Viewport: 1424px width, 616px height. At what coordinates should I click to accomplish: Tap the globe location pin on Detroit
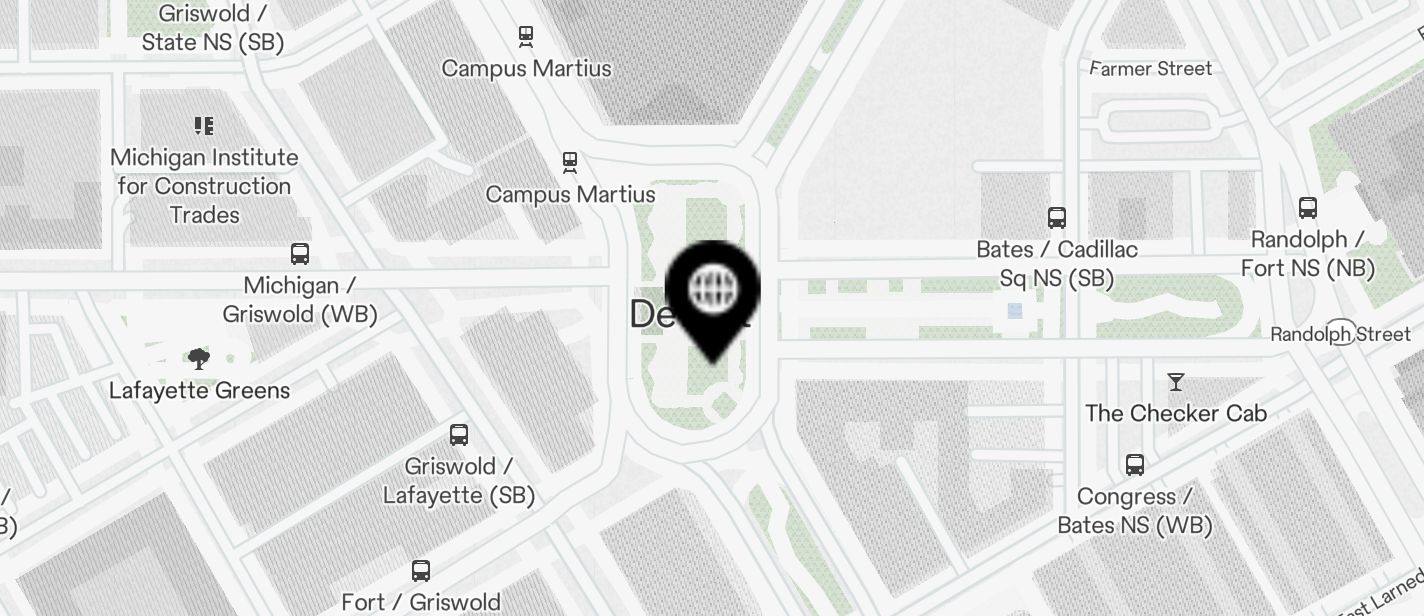(x=713, y=291)
